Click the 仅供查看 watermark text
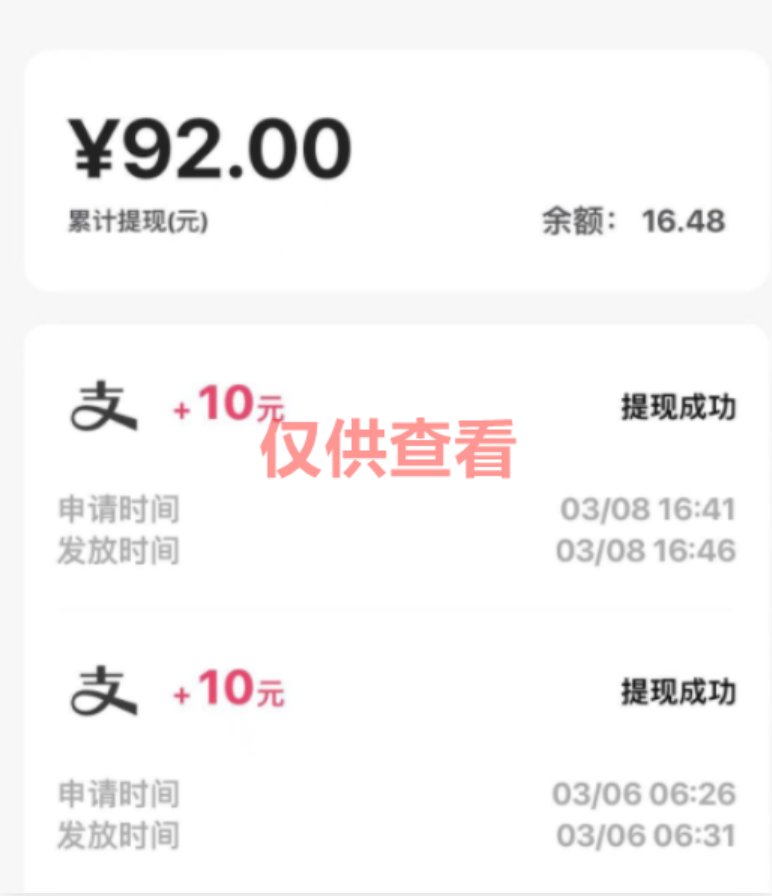This screenshot has height=896, width=772. (x=386, y=452)
